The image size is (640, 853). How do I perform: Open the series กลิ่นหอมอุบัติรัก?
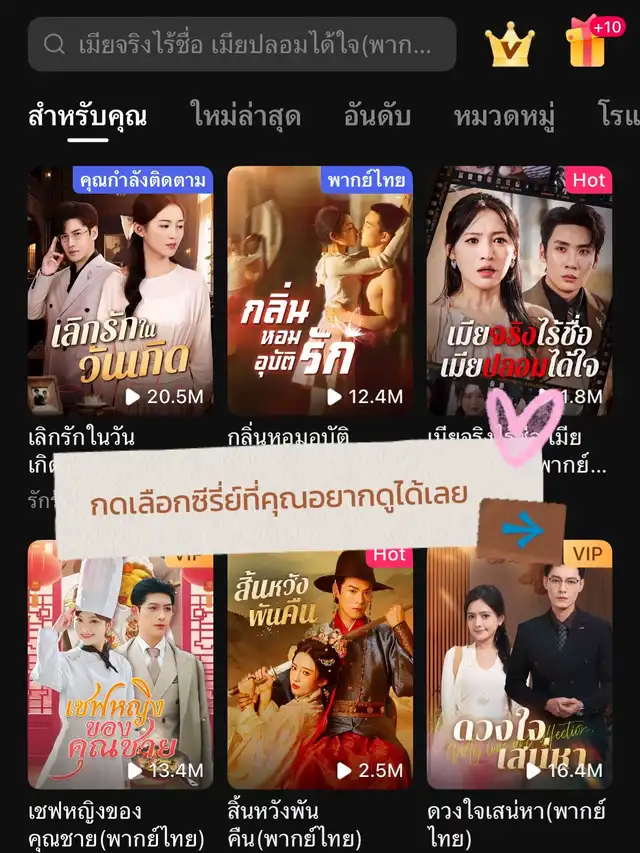pos(320,290)
